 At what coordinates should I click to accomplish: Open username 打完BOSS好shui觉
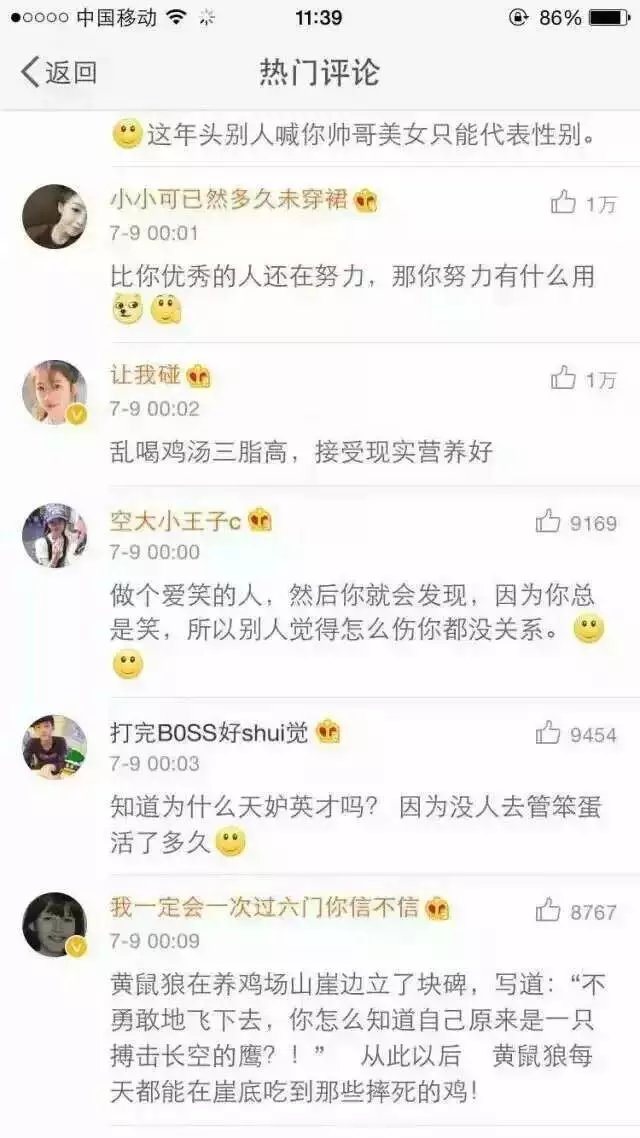[x=209, y=732]
